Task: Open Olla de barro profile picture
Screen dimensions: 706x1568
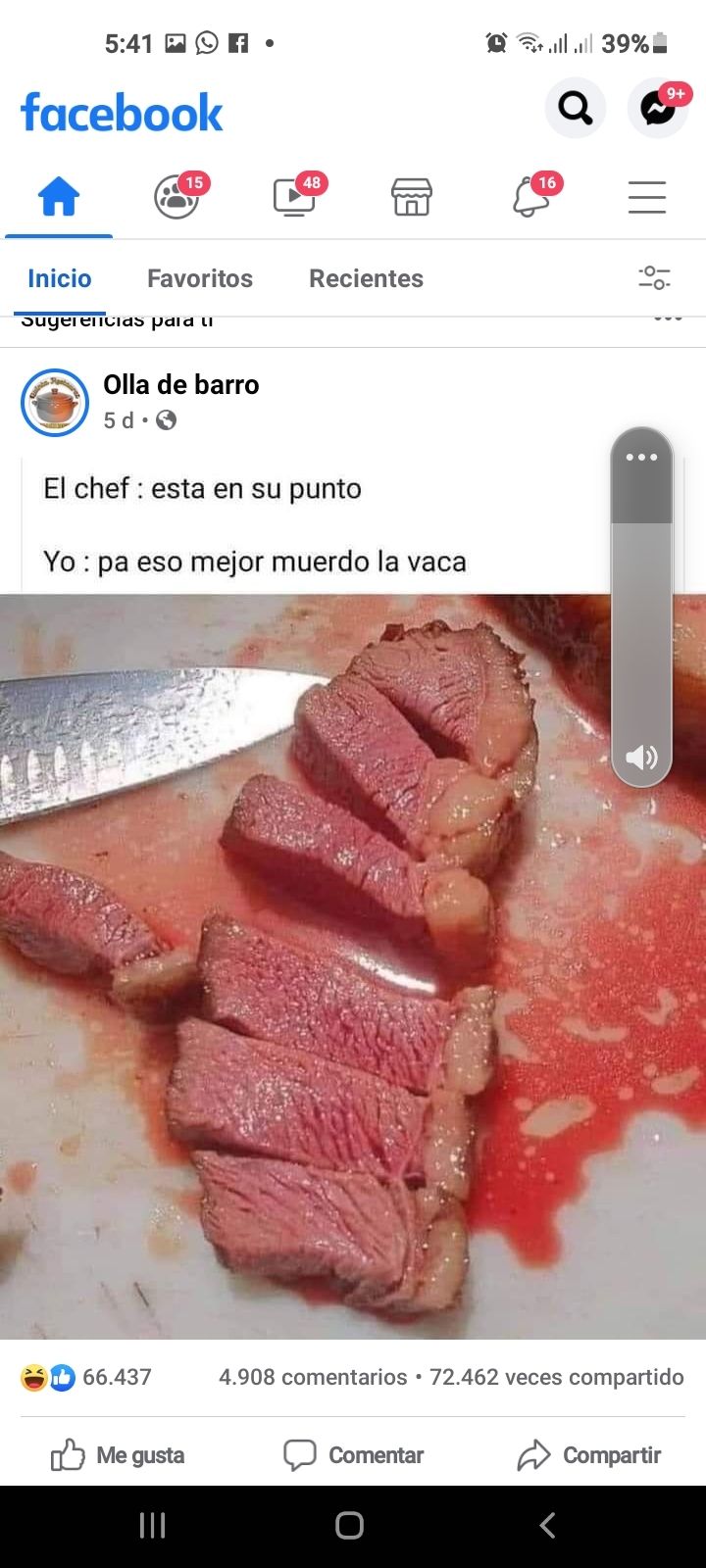Action: tap(55, 403)
